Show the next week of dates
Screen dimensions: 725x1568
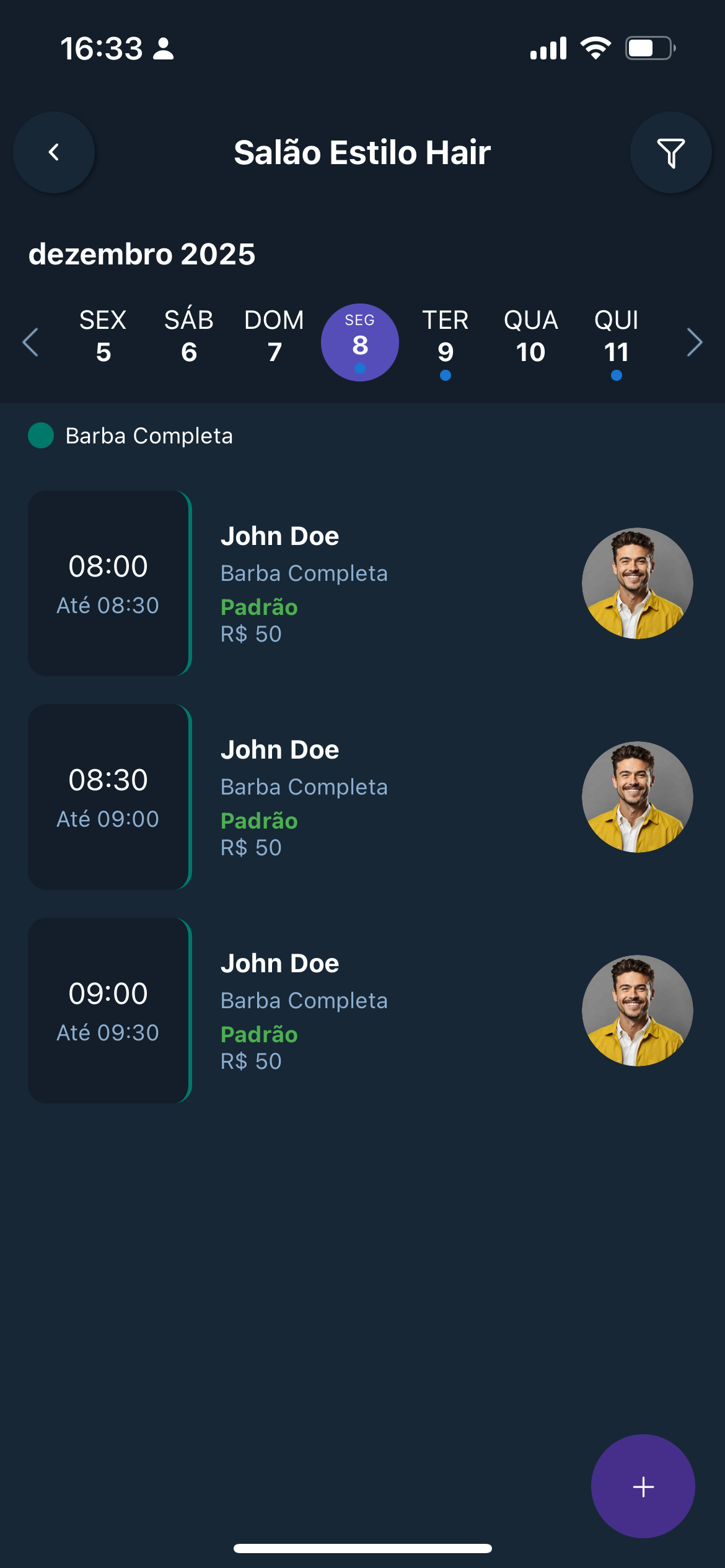tap(694, 342)
